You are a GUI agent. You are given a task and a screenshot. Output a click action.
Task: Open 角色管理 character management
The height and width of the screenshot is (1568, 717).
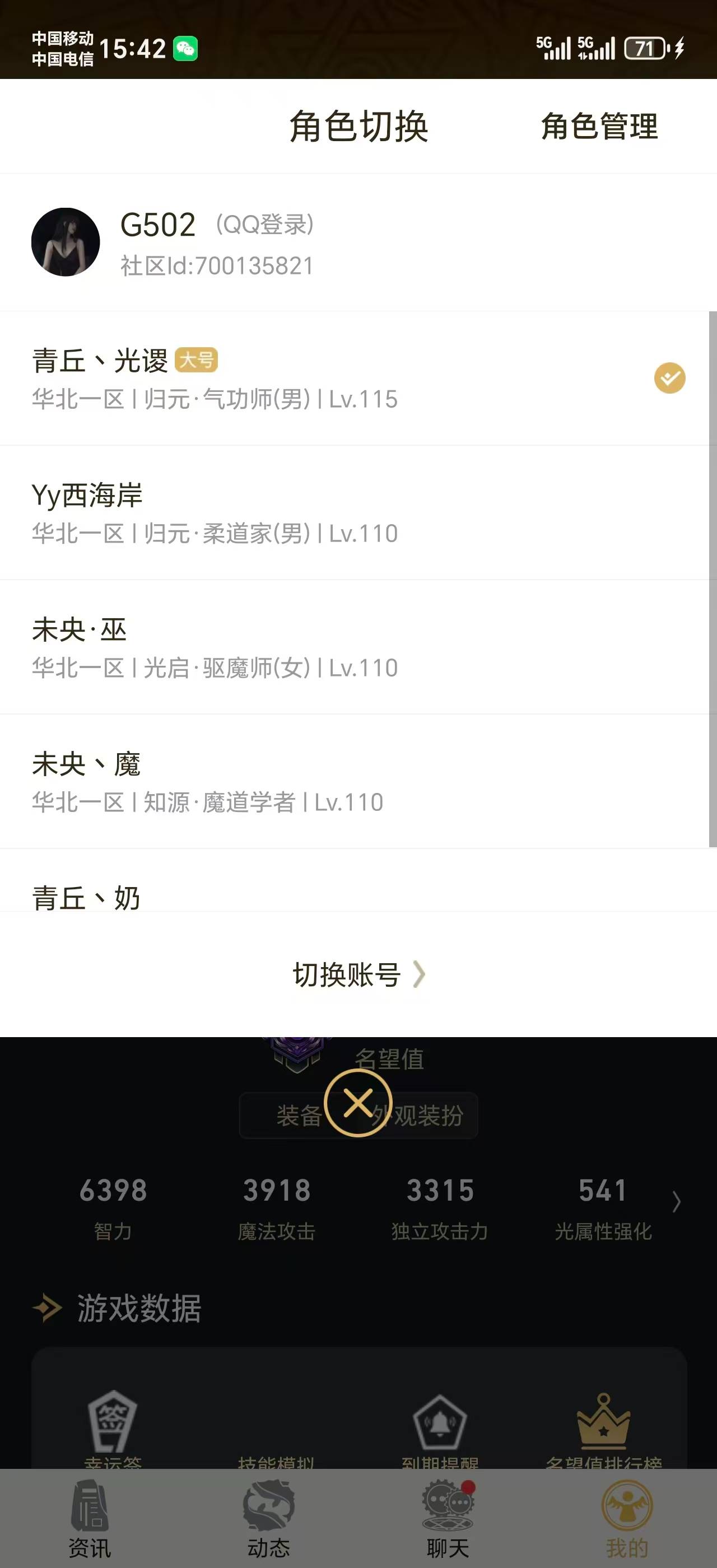pyautogui.click(x=598, y=127)
